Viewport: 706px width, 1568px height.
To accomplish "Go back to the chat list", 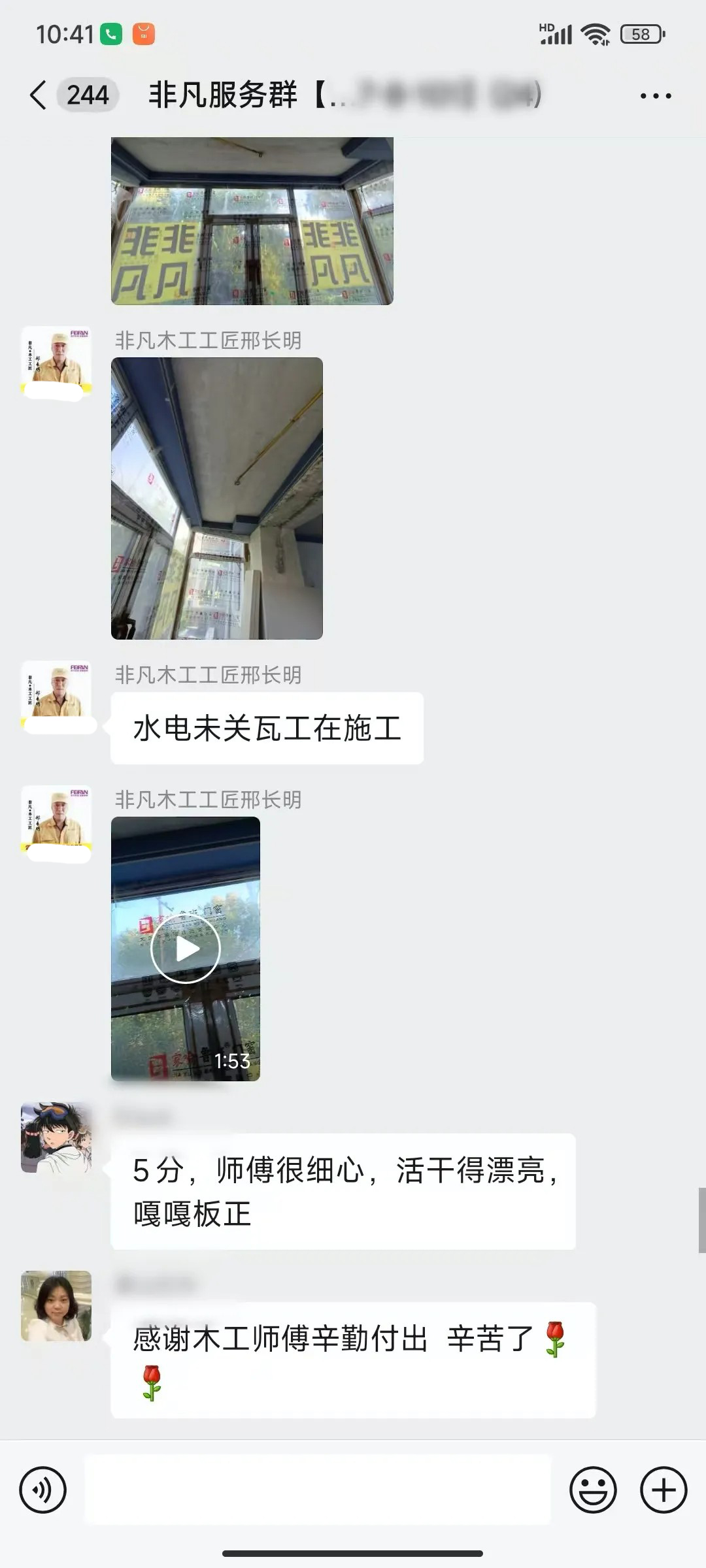I will [x=39, y=95].
